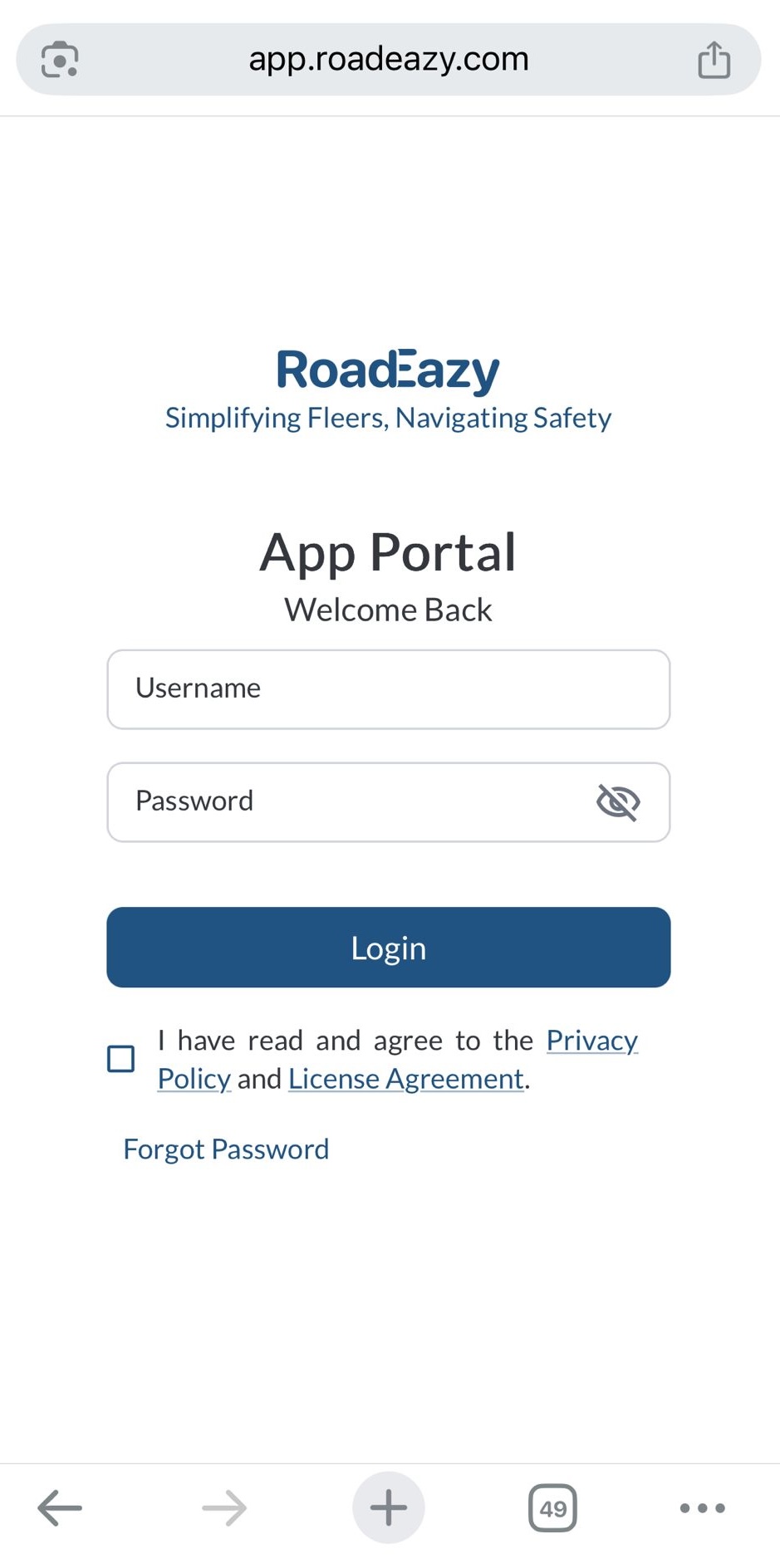Open a new browser tab
The image size is (780, 1568).
[x=388, y=1507]
